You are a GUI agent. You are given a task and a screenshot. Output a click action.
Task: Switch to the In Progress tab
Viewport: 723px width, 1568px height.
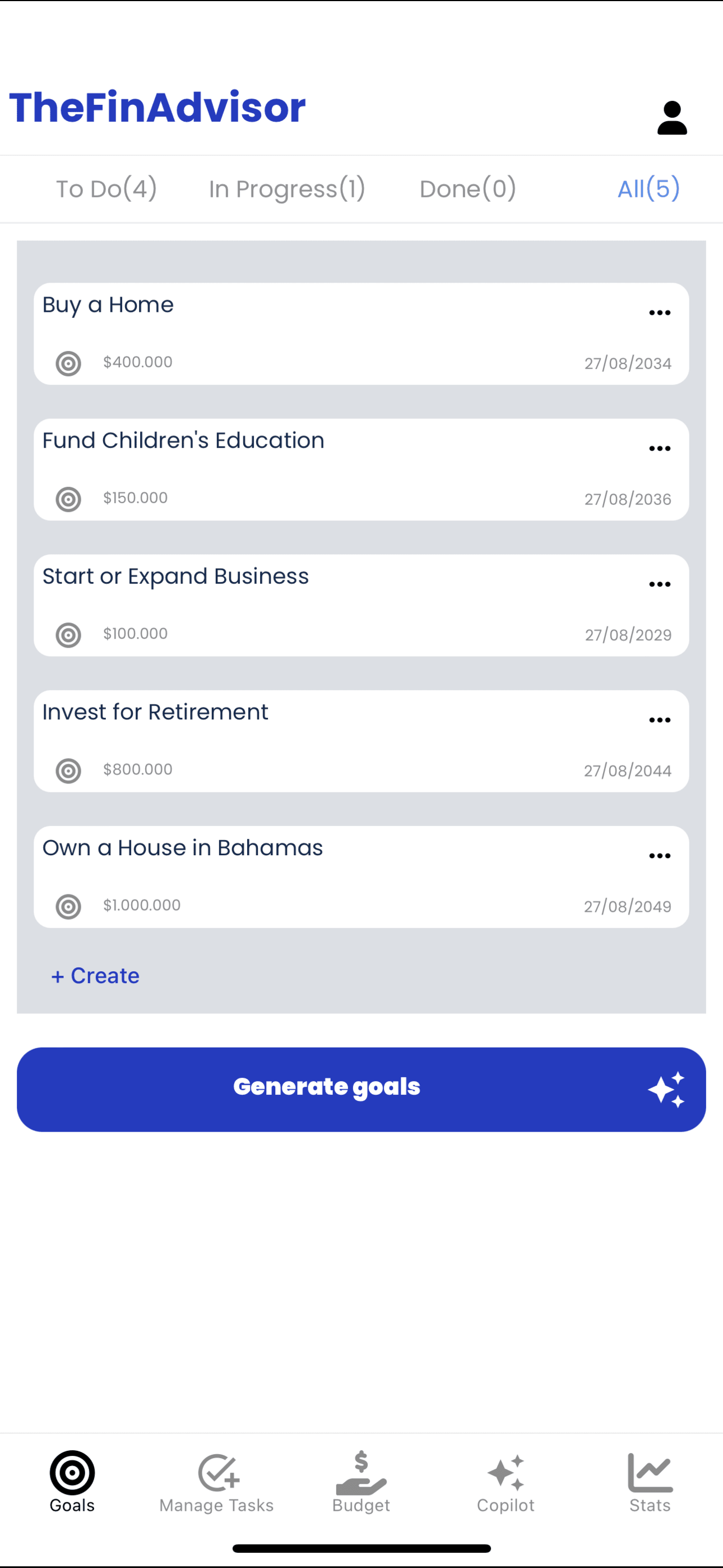pyautogui.click(x=286, y=188)
